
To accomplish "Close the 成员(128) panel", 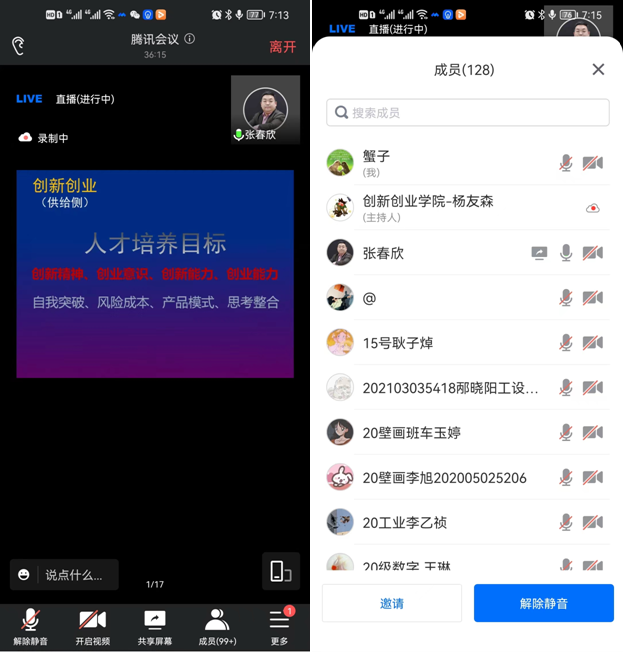I will (x=598, y=70).
